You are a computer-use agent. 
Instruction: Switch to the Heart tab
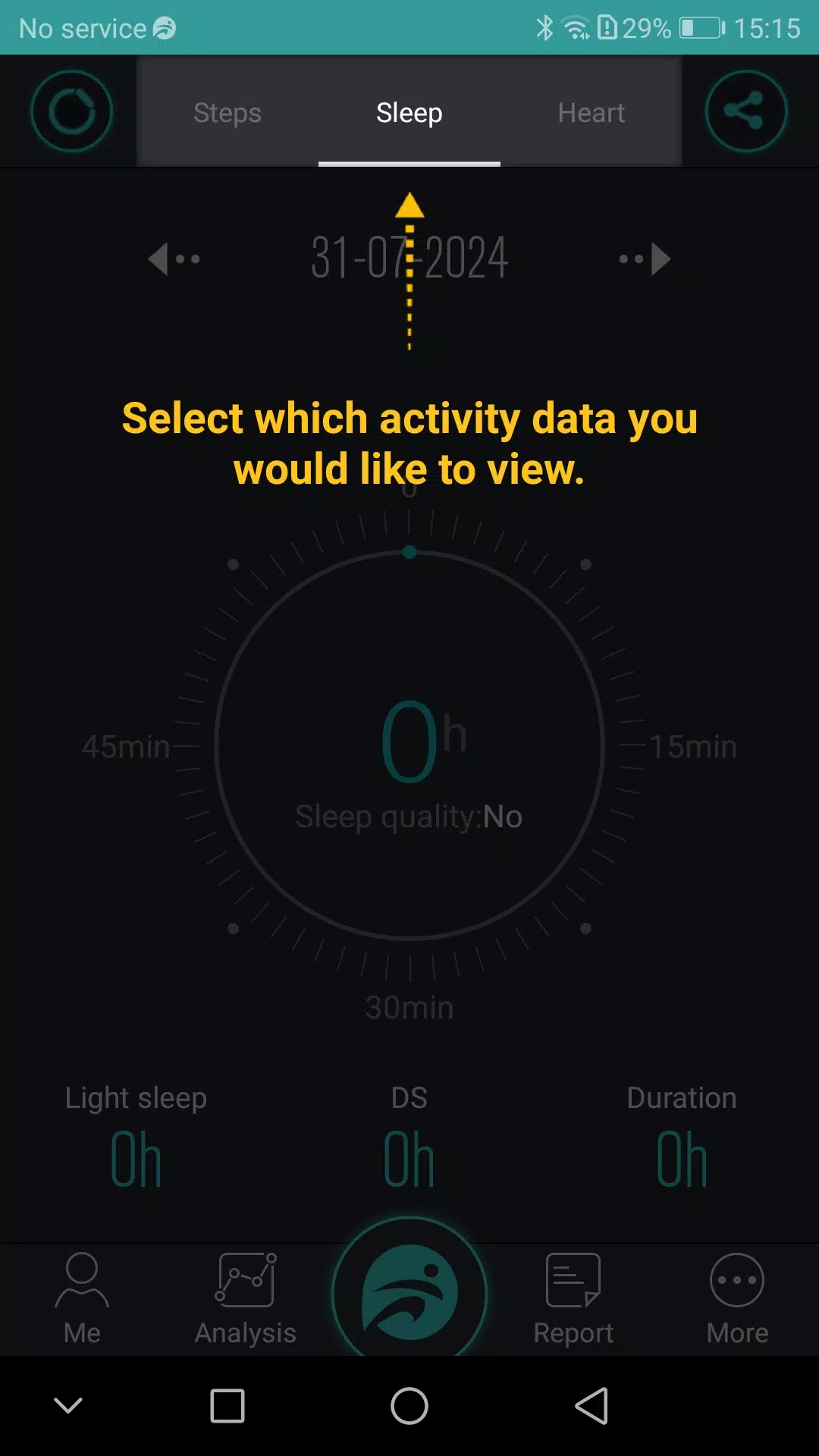(x=591, y=113)
